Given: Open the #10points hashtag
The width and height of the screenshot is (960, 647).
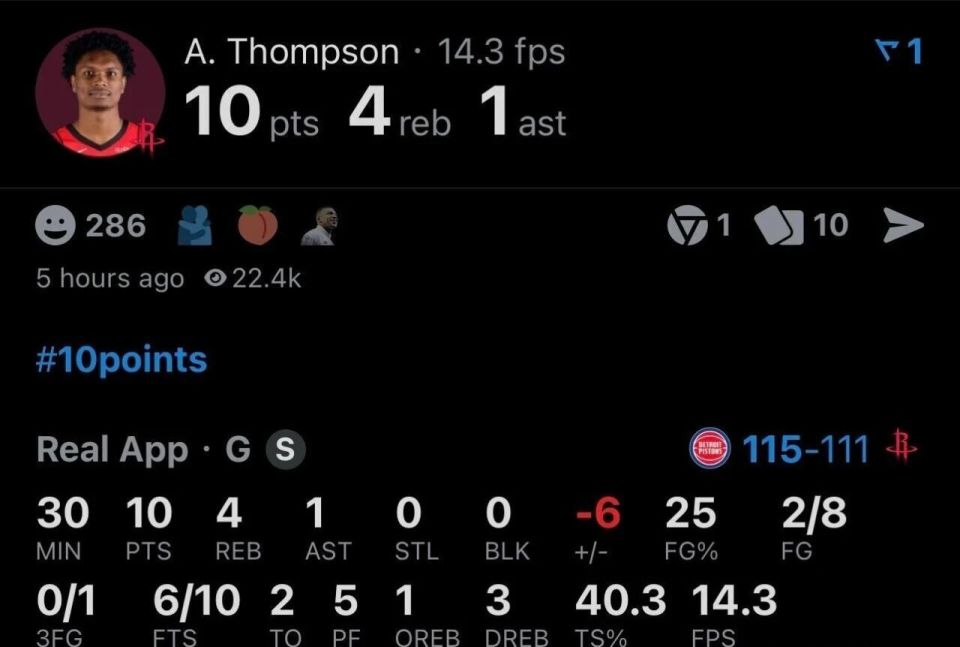Looking at the screenshot, I should [x=121, y=360].
